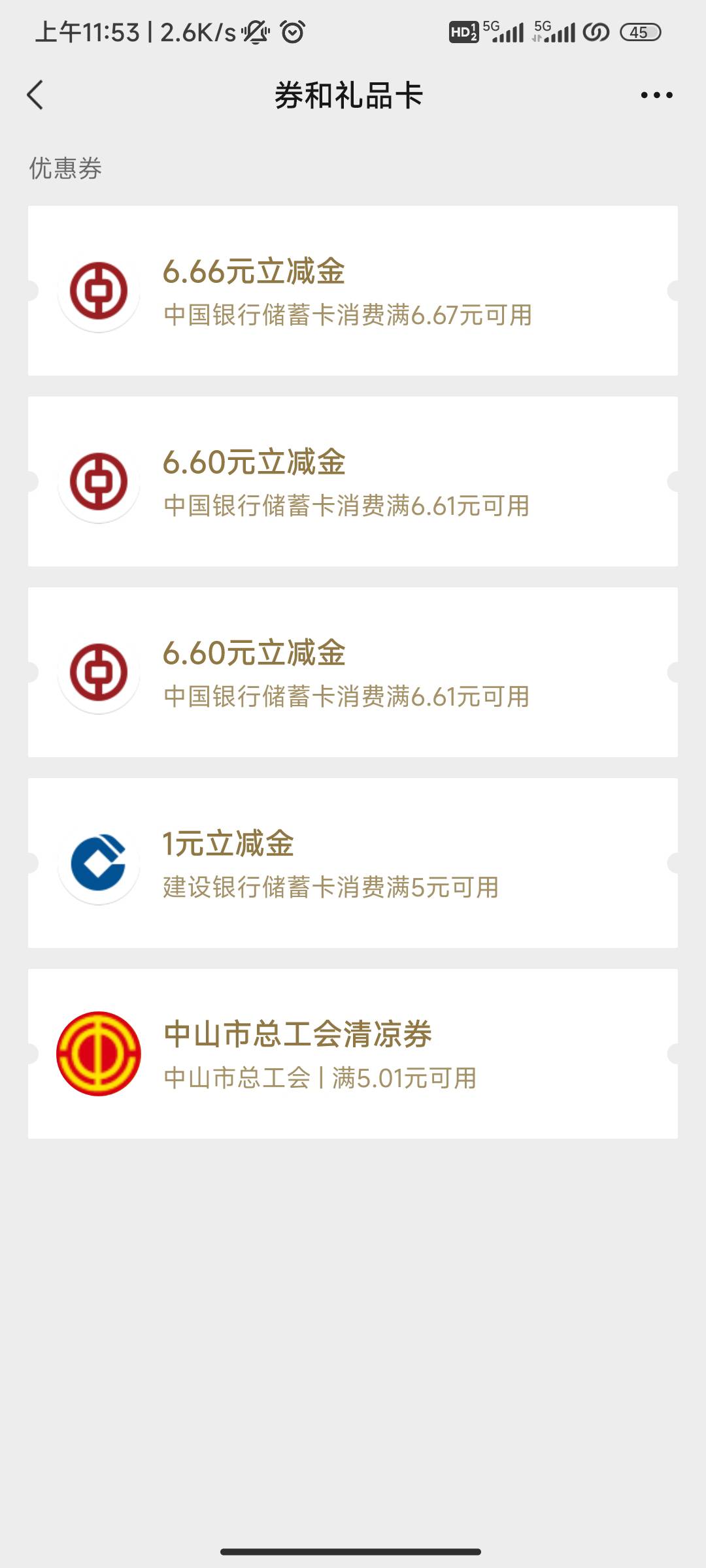Open the 建设银行 1元立减金 coupon
The height and width of the screenshot is (1568, 706).
pos(353,863)
